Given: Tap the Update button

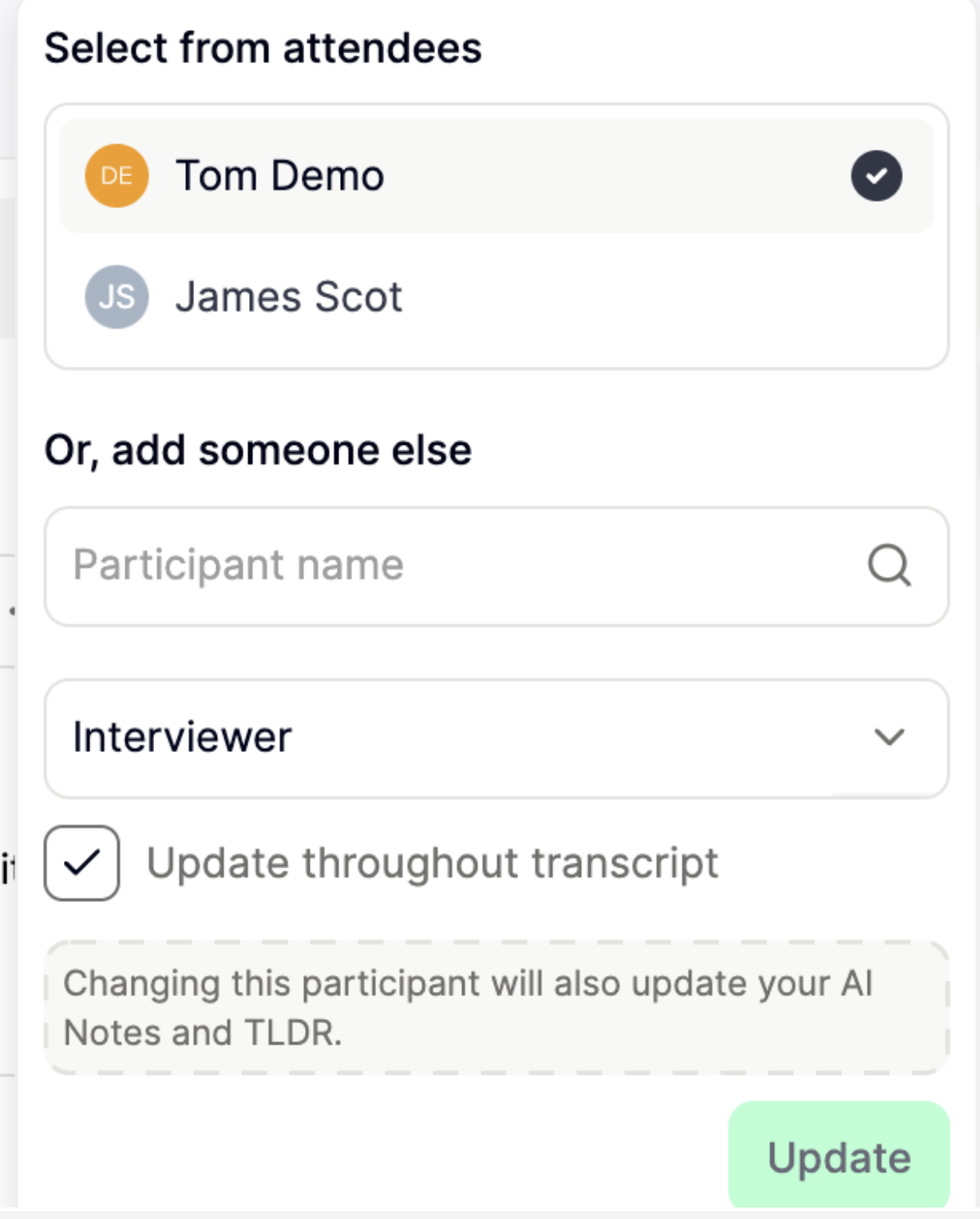Looking at the screenshot, I should [x=838, y=1156].
